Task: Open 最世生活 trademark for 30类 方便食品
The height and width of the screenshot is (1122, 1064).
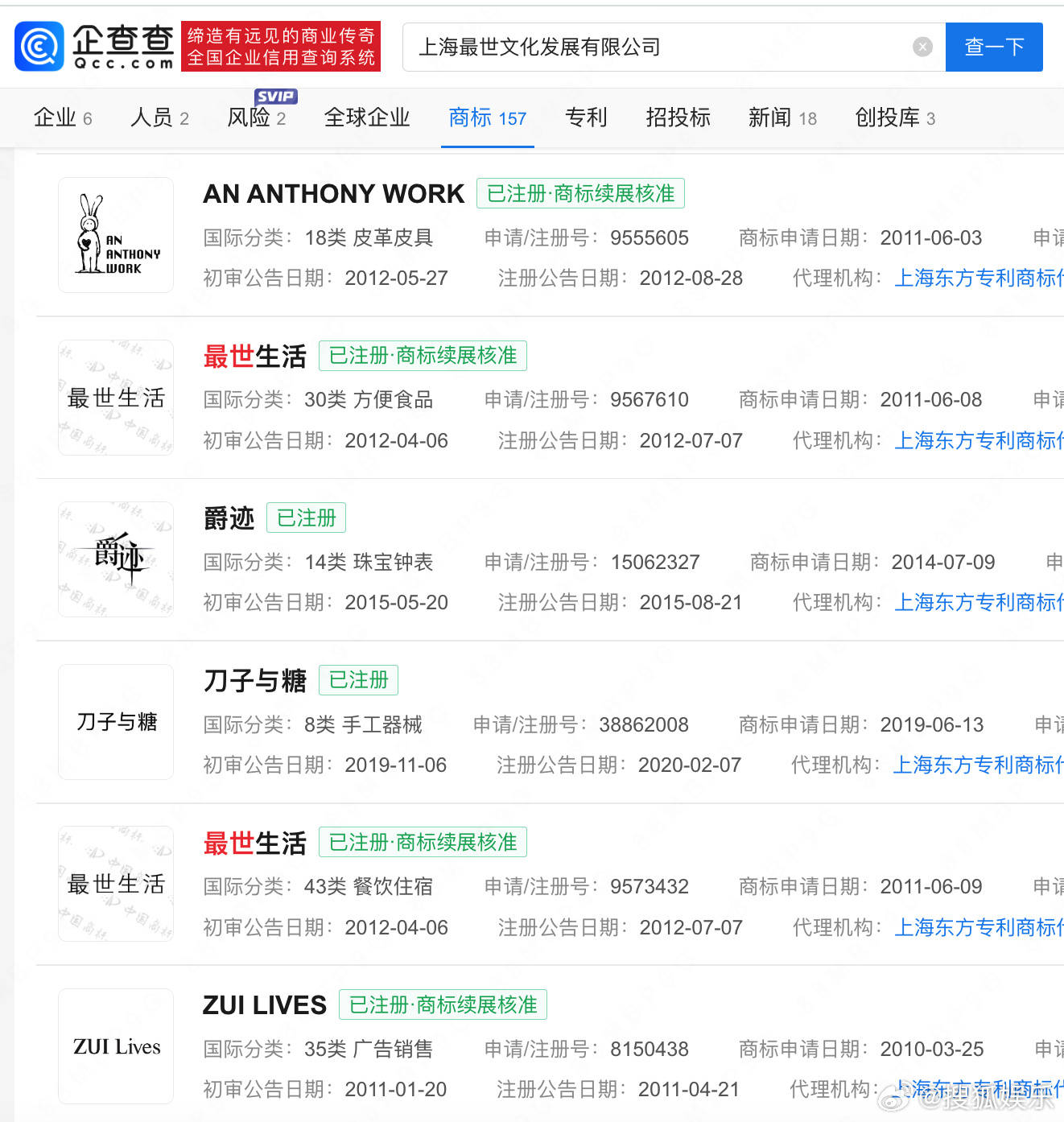Action: pos(254,357)
